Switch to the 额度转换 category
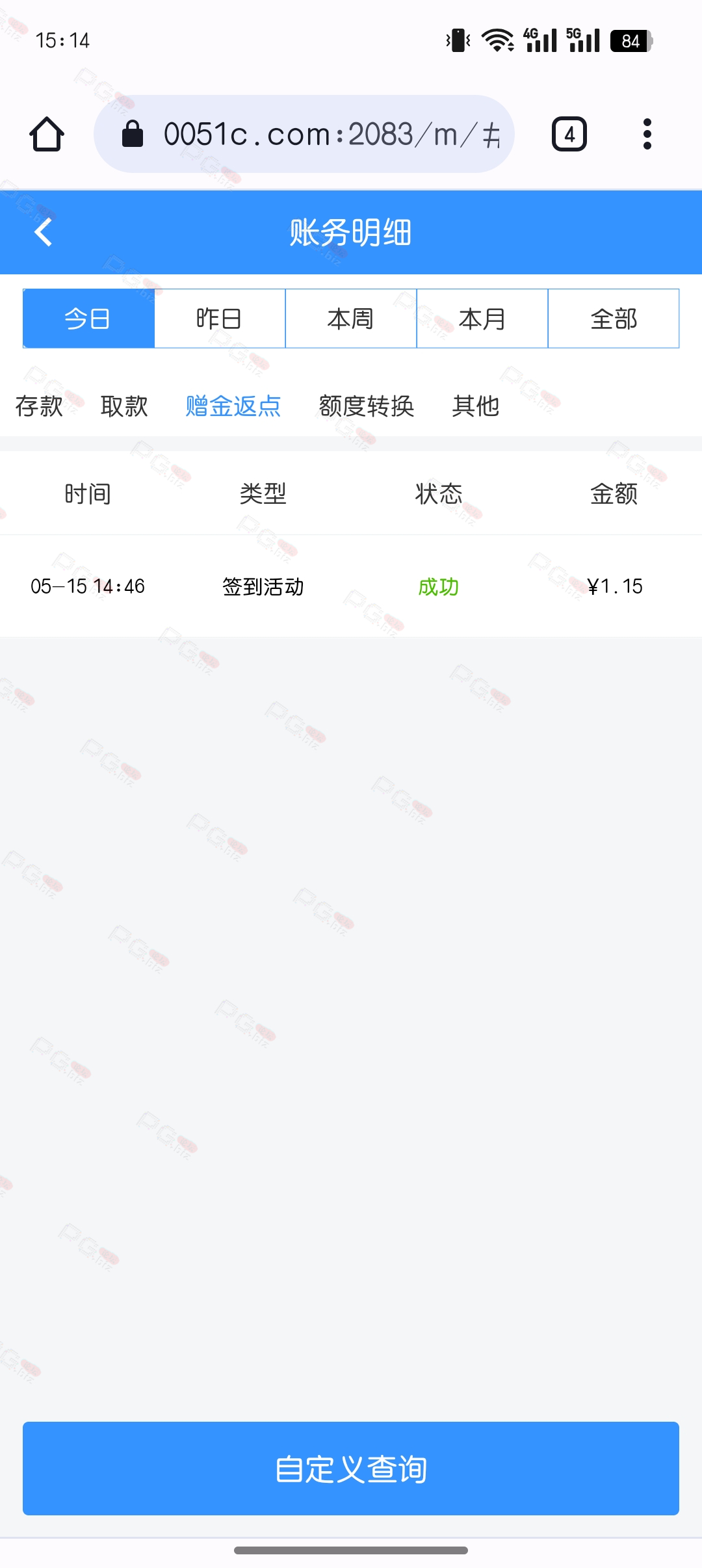Screen dimensions: 702x1568 [367, 406]
